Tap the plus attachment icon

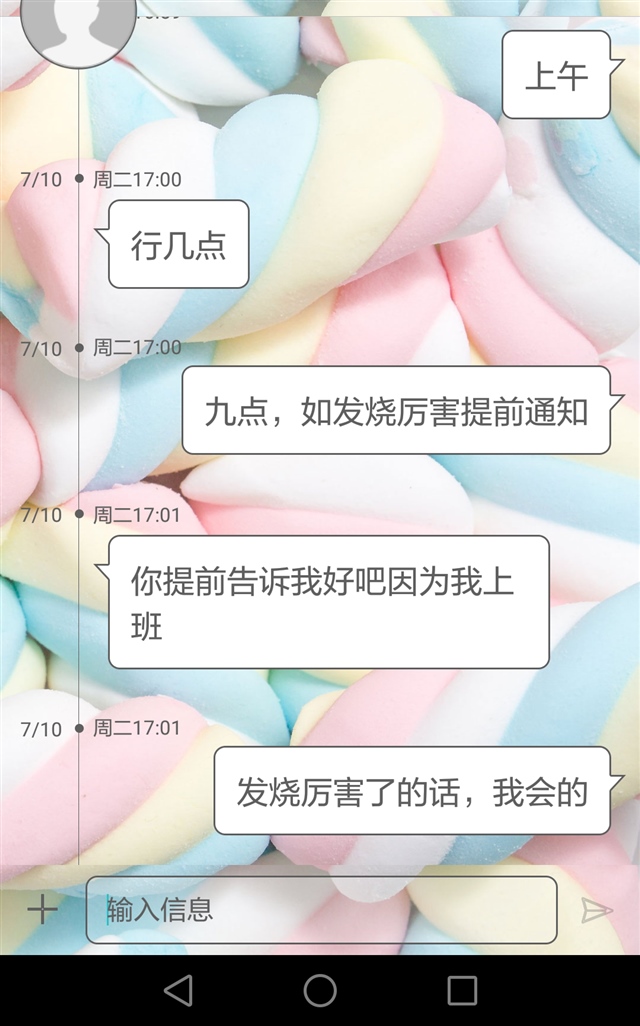click(42, 909)
